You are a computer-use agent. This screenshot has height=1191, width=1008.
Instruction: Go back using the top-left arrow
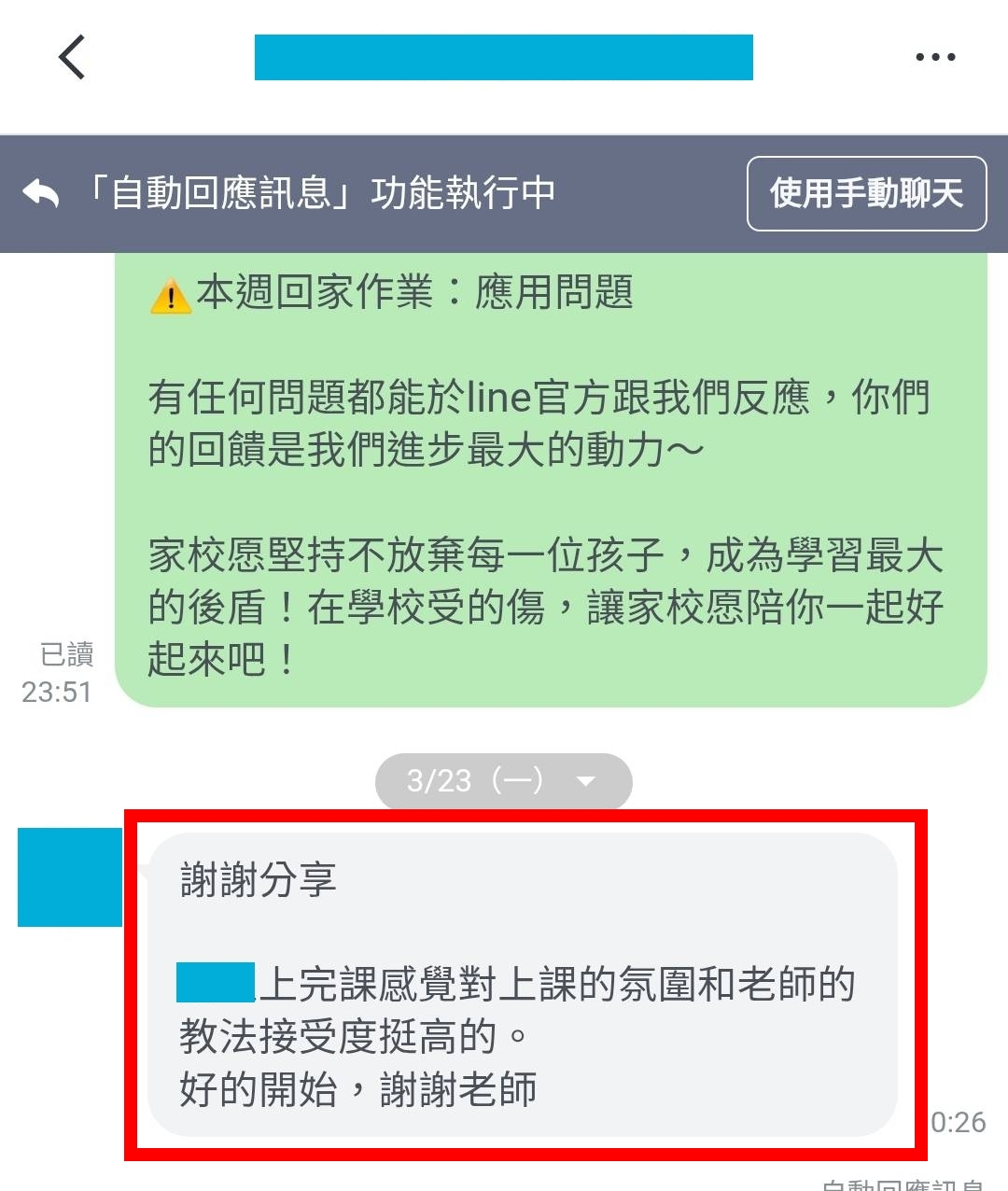[72, 57]
